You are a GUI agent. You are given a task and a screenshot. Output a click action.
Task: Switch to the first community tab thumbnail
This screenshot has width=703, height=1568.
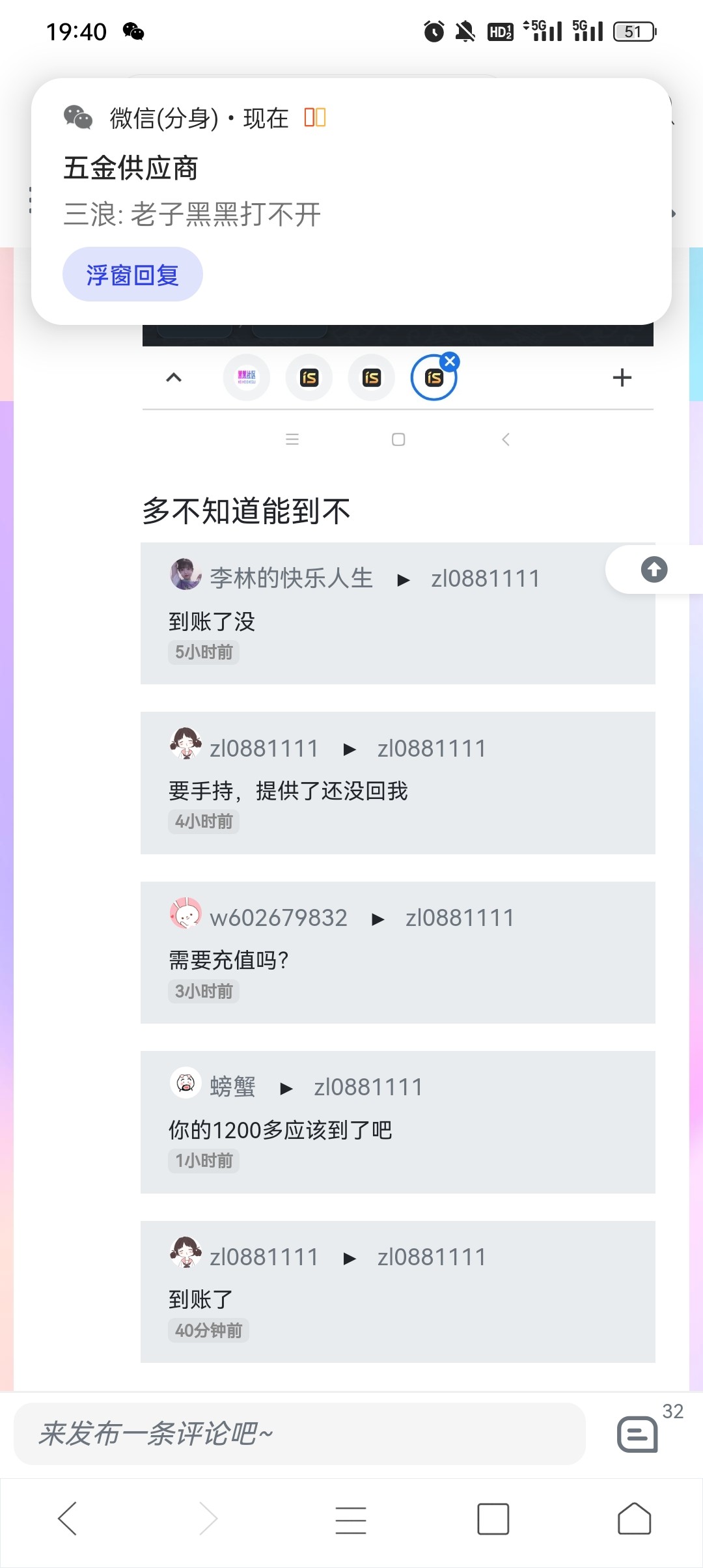[246, 378]
